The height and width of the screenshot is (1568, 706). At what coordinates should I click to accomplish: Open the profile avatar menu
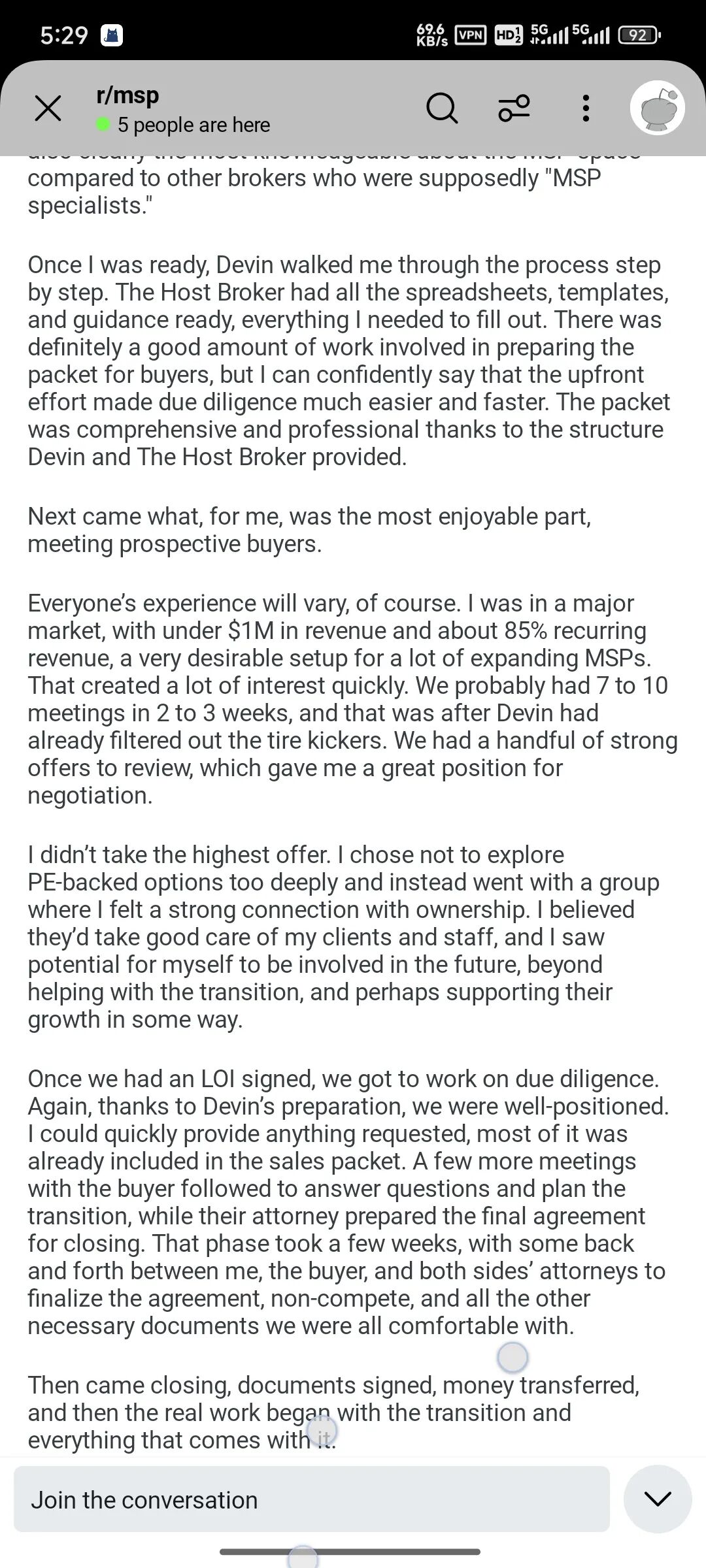tap(657, 108)
